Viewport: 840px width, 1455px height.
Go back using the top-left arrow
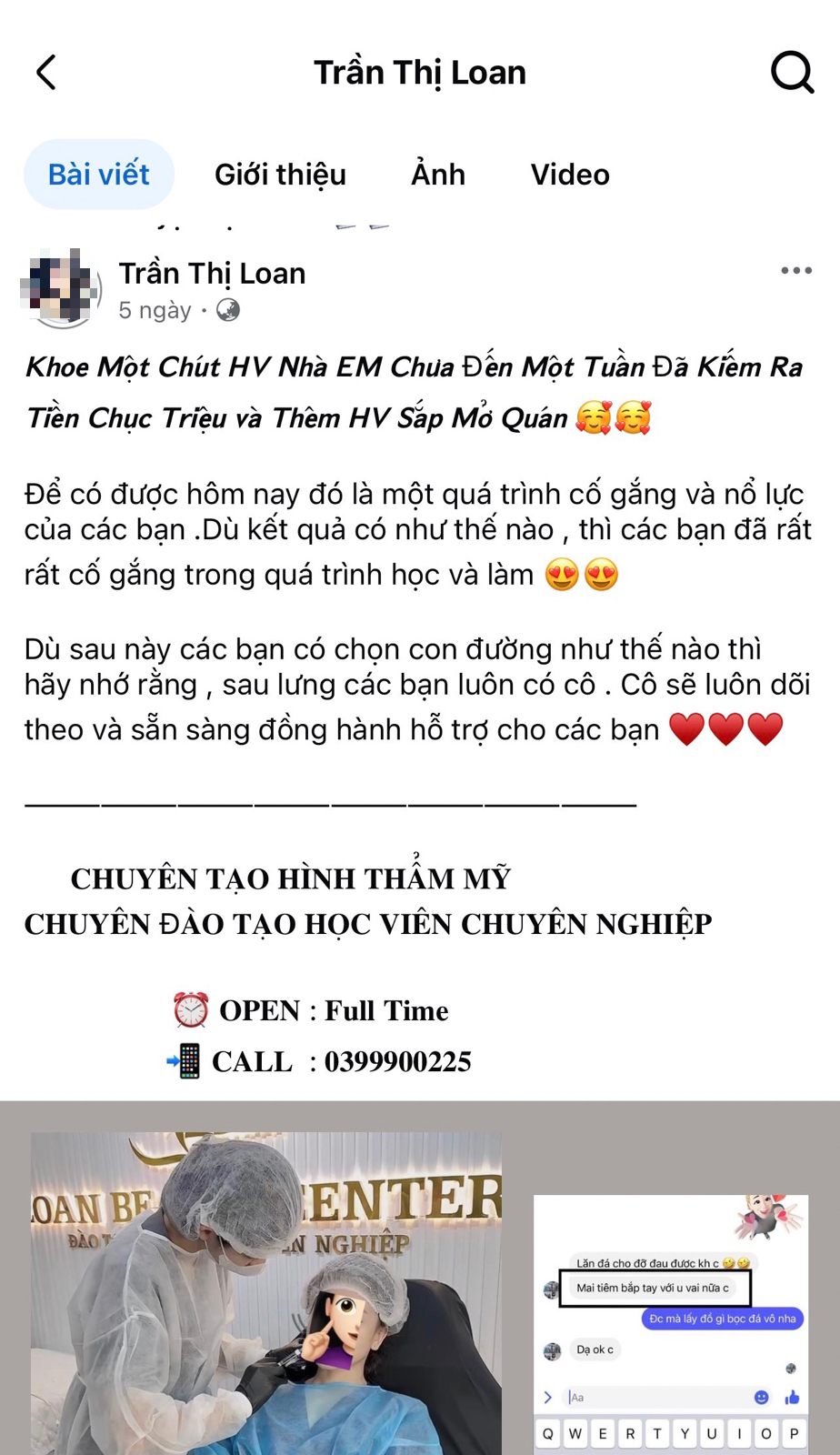[46, 73]
